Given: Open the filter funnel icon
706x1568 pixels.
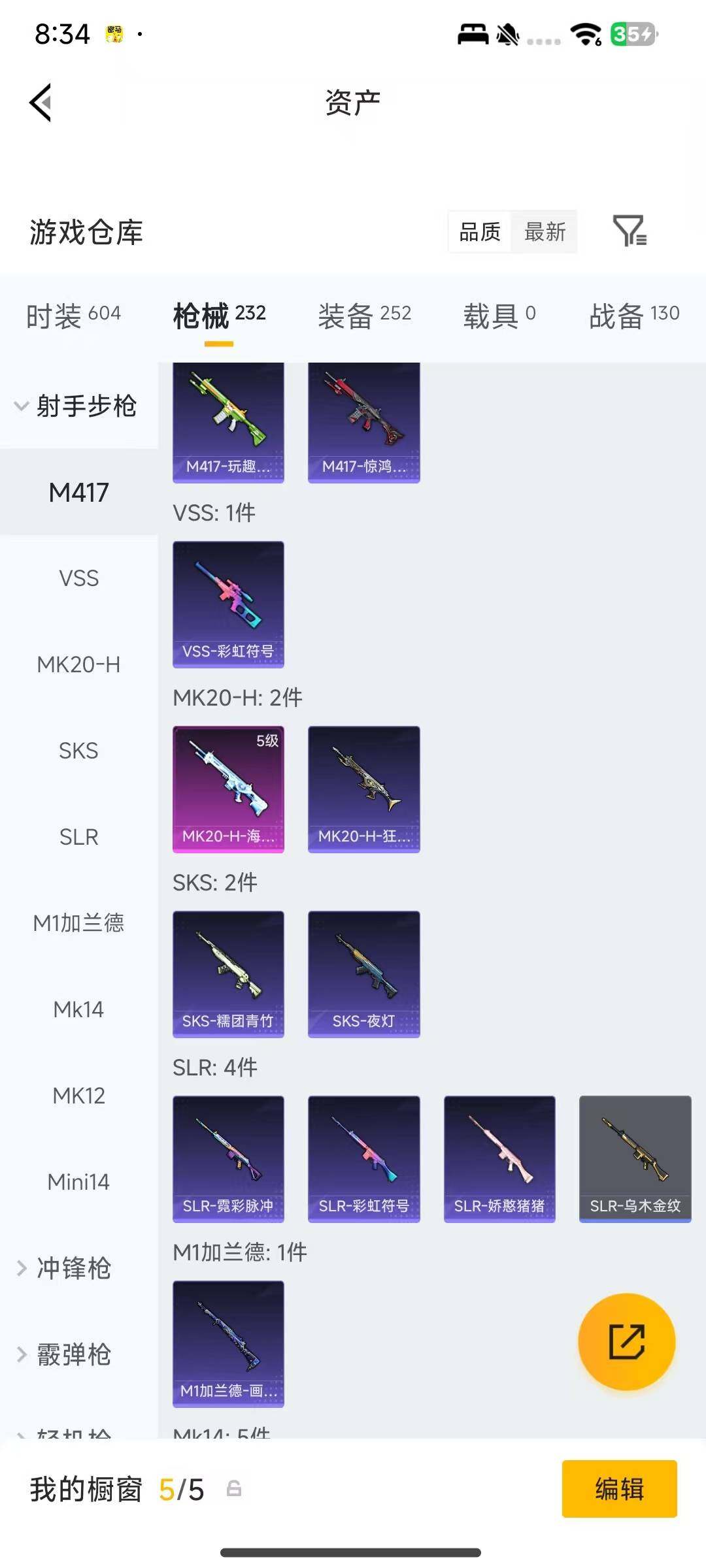Looking at the screenshot, I should 629,231.
